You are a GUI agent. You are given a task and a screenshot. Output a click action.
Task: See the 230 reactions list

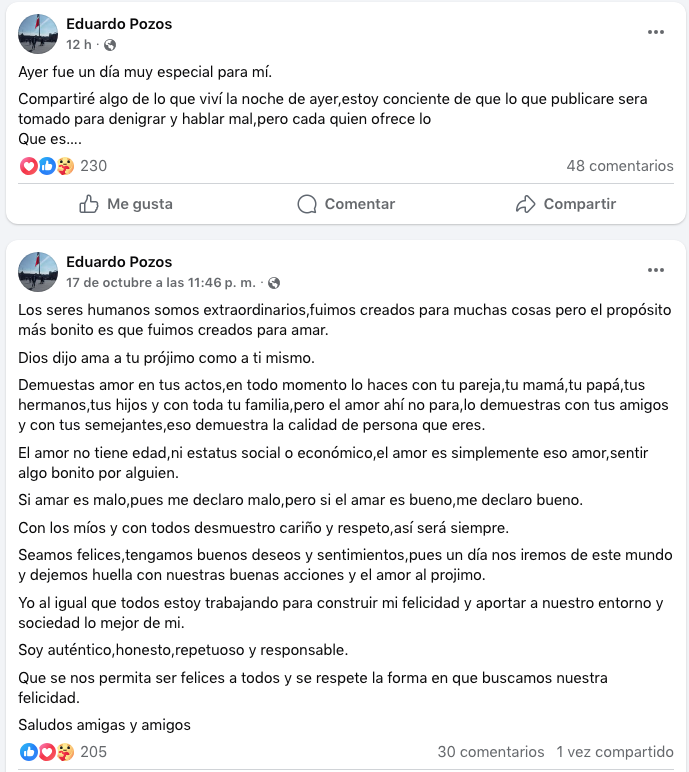click(x=93, y=166)
